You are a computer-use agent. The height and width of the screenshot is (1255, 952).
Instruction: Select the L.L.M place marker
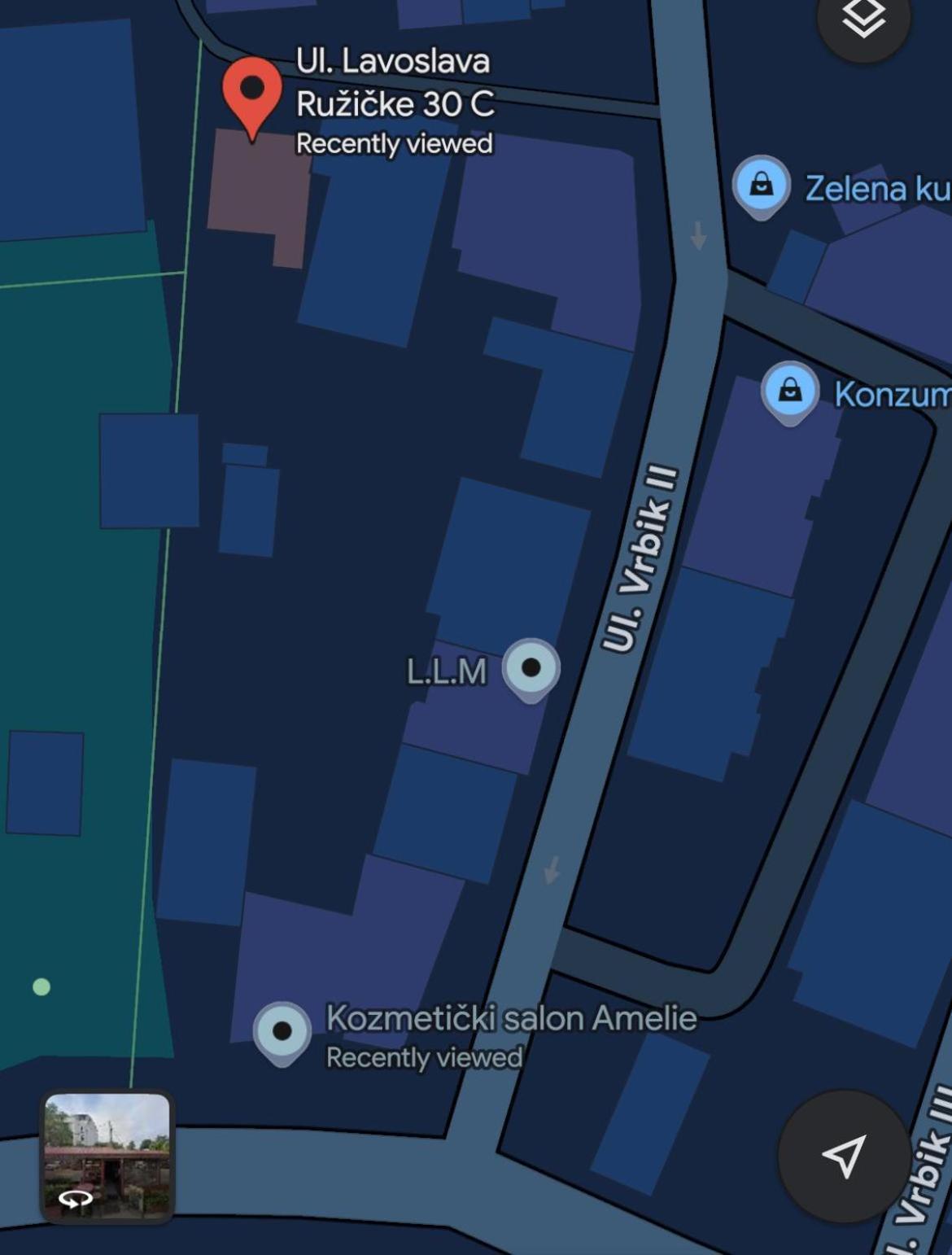(x=531, y=668)
